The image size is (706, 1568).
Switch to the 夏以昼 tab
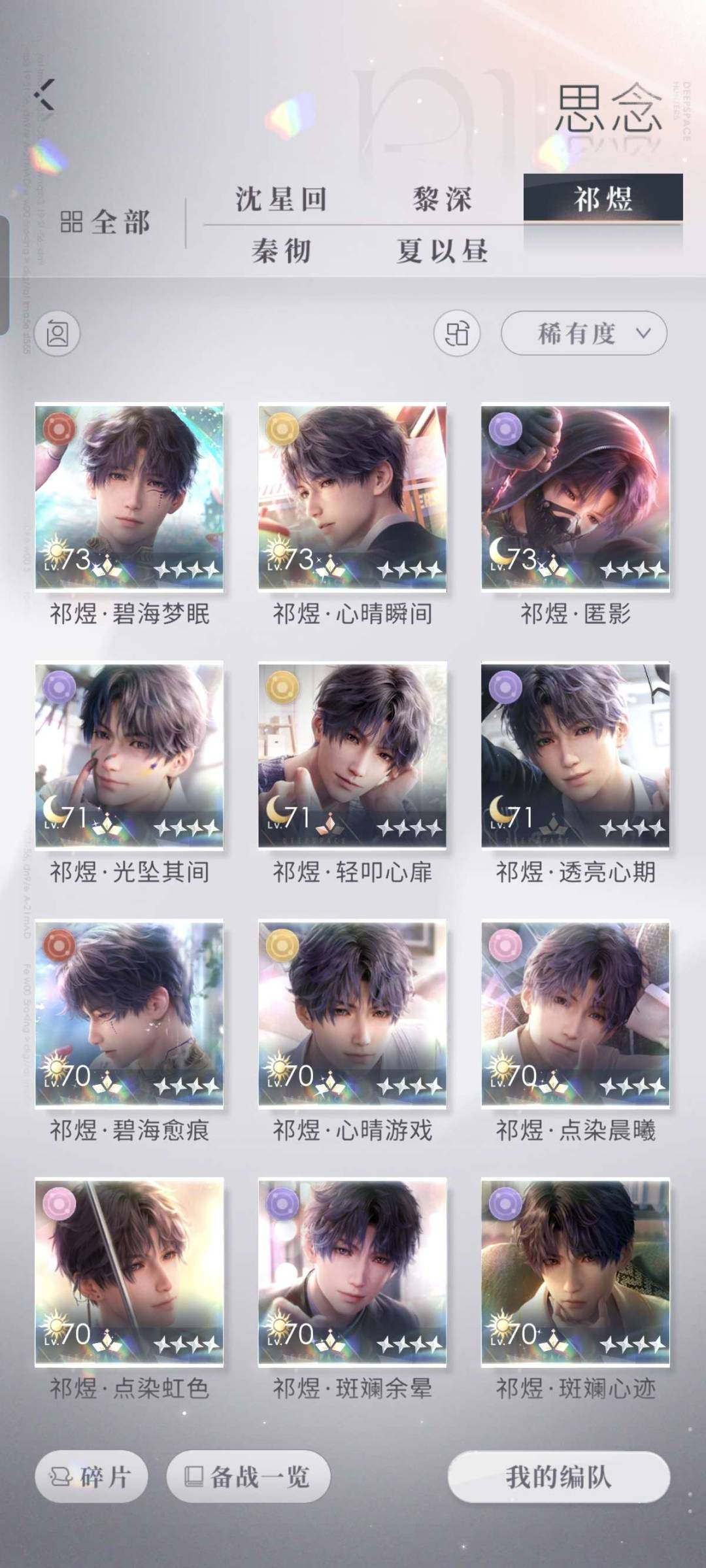point(442,251)
